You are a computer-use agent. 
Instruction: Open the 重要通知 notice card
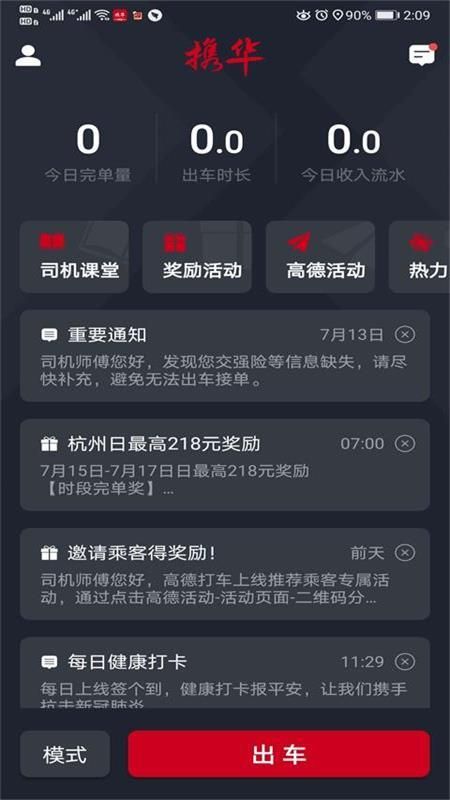pos(225,356)
